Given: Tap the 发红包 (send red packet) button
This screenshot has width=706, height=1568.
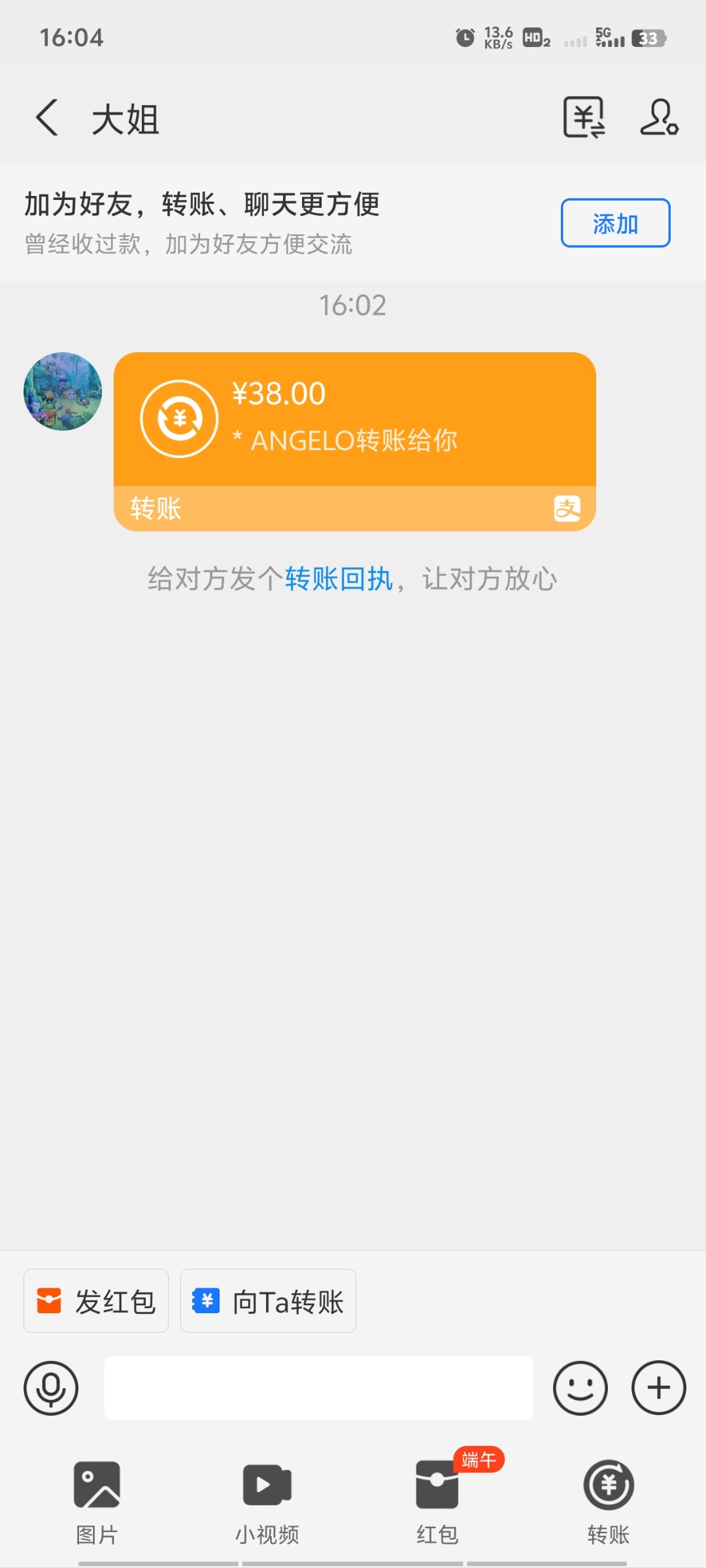Looking at the screenshot, I should (x=95, y=1301).
